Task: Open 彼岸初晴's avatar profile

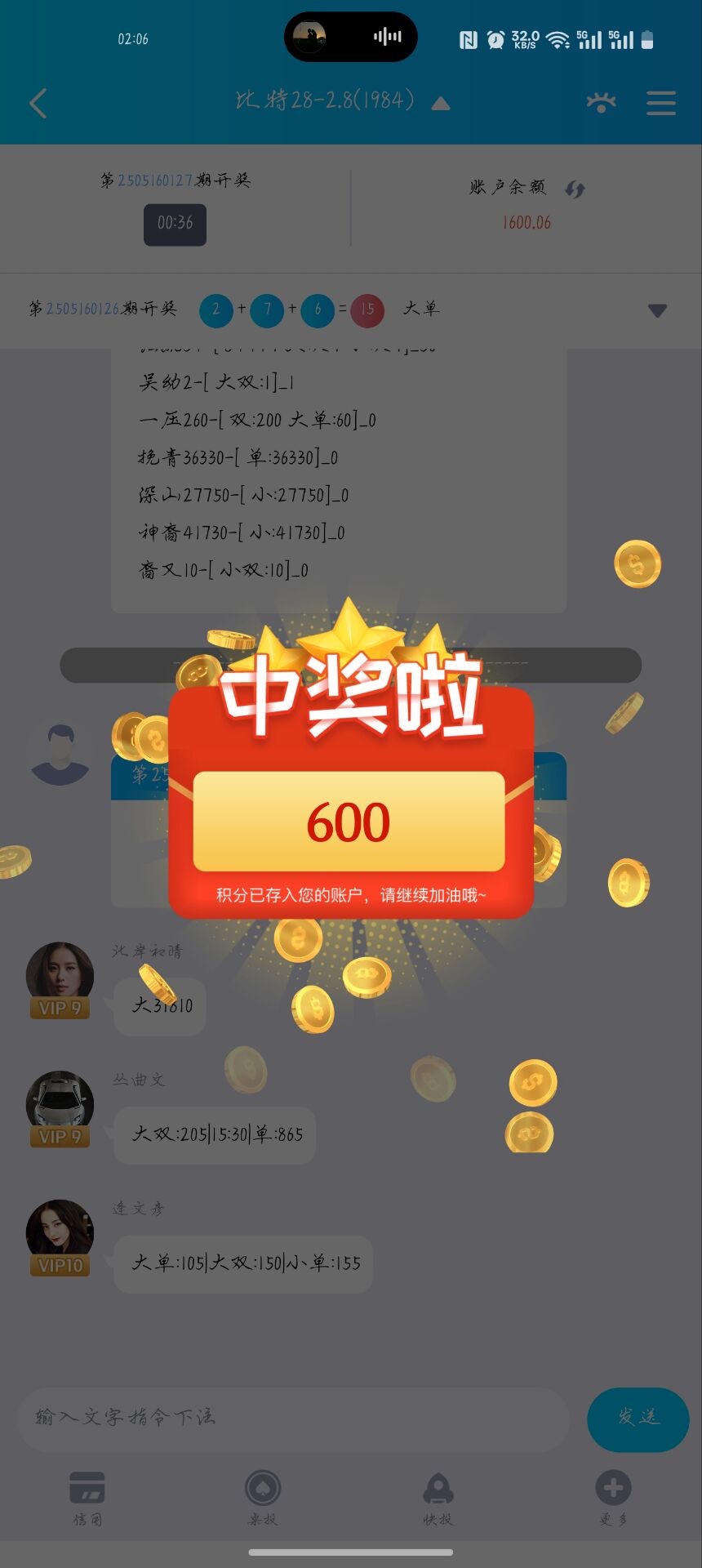Action: [x=60, y=975]
